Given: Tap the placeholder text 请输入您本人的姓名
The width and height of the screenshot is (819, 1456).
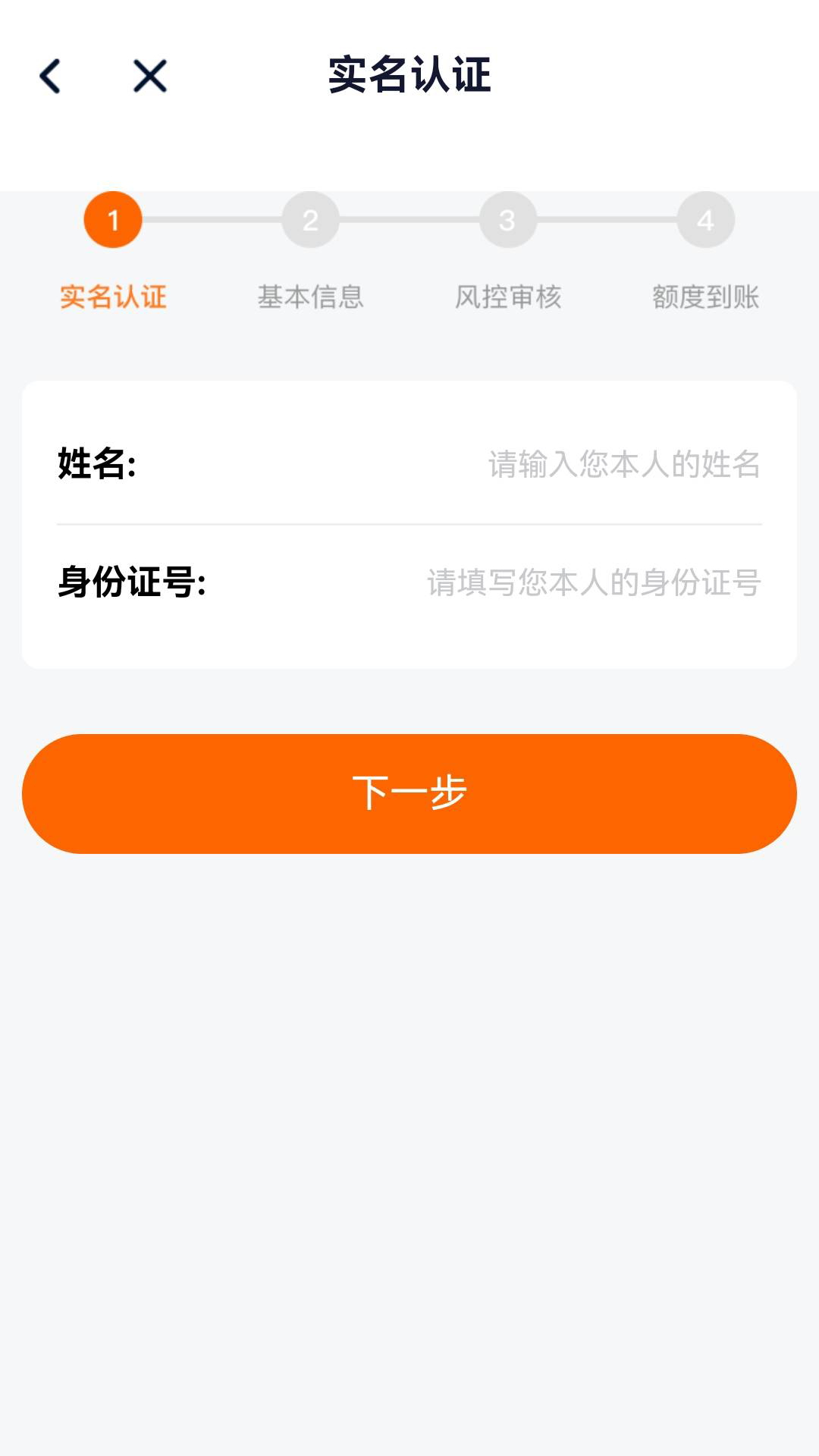Looking at the screenshot, I should pos(623,466).
